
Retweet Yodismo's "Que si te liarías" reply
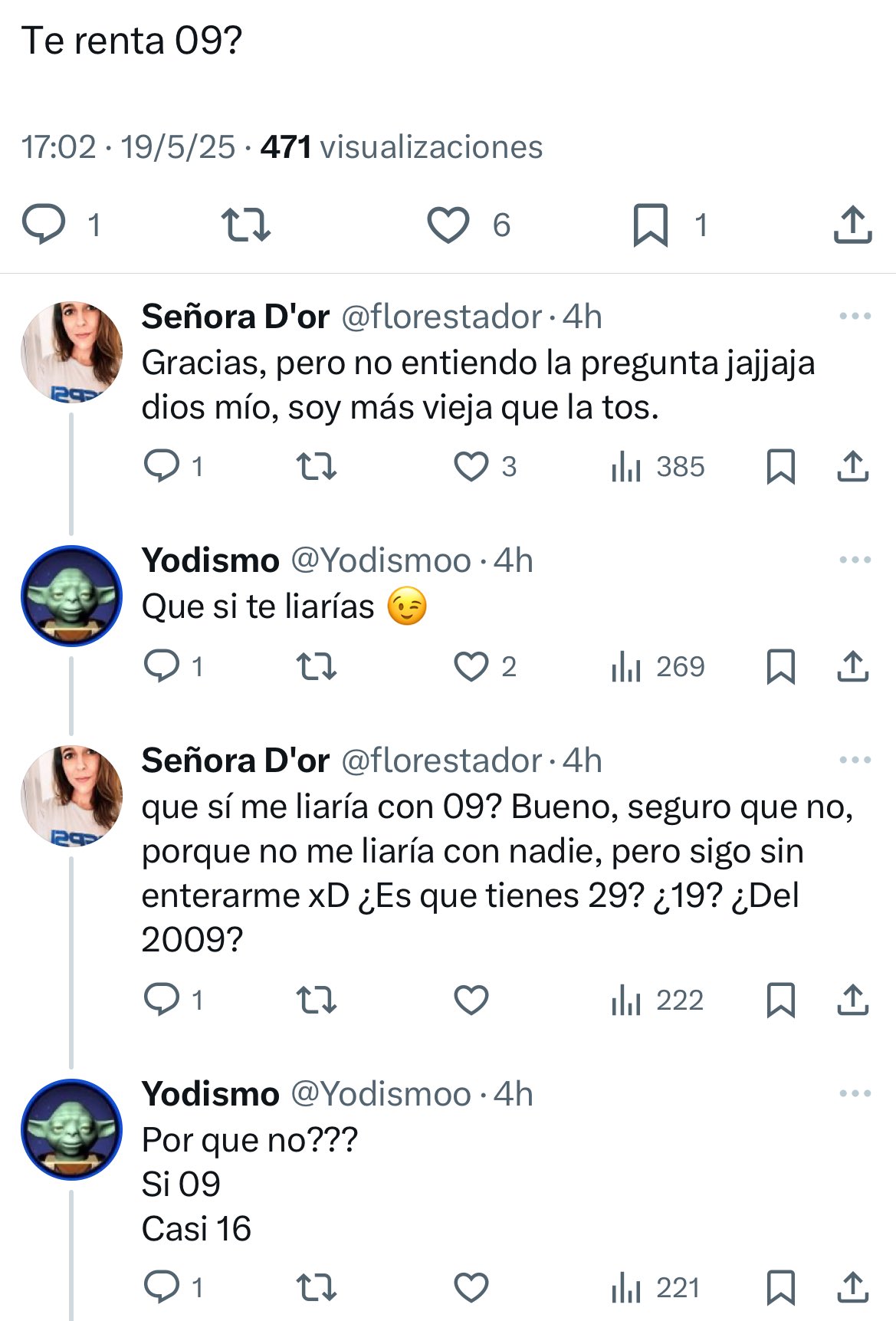[x=316, y=666]
